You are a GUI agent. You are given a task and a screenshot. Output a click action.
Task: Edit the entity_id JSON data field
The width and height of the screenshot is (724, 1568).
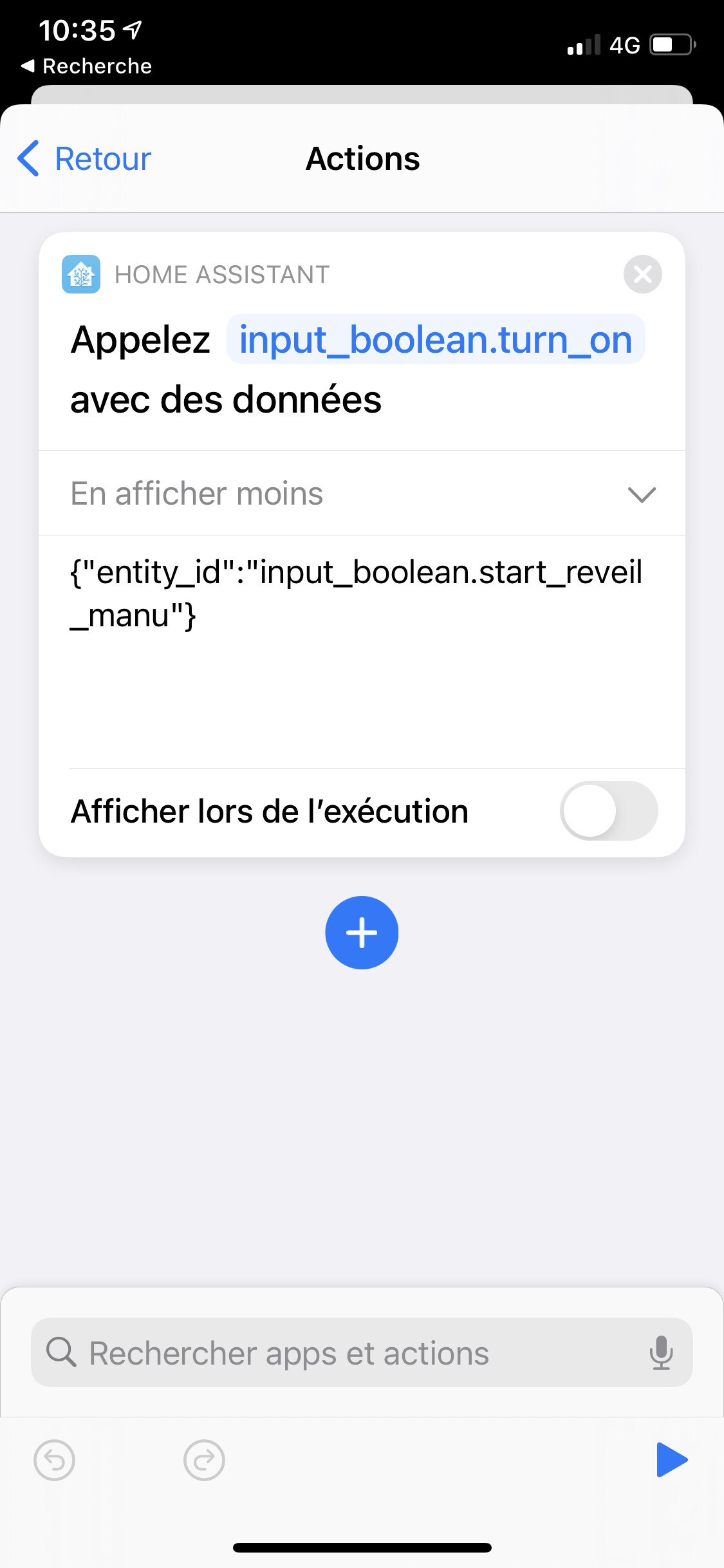pos(356,593)
